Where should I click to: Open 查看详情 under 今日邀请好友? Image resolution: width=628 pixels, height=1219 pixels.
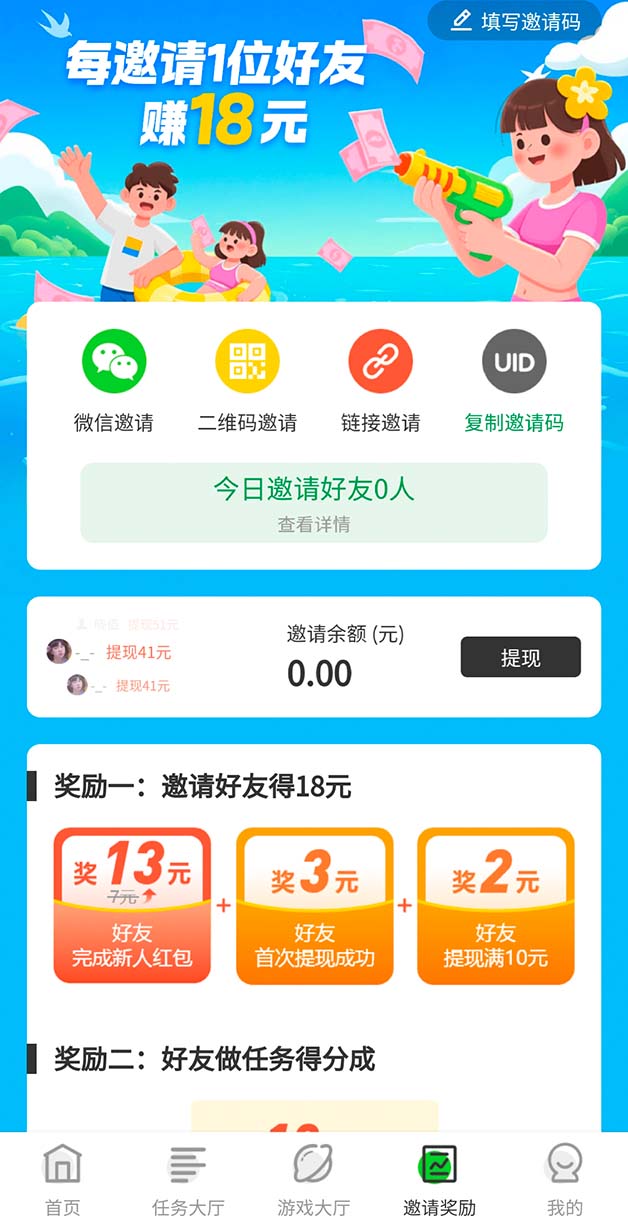313,524
